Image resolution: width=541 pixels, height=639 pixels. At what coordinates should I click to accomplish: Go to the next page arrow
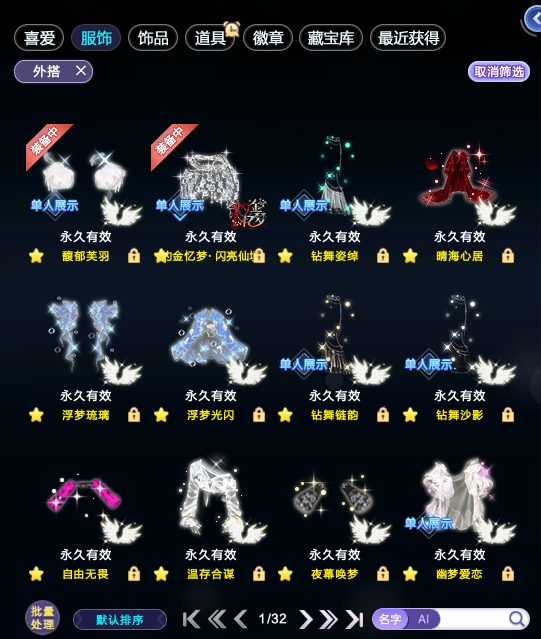pos(306,619)
